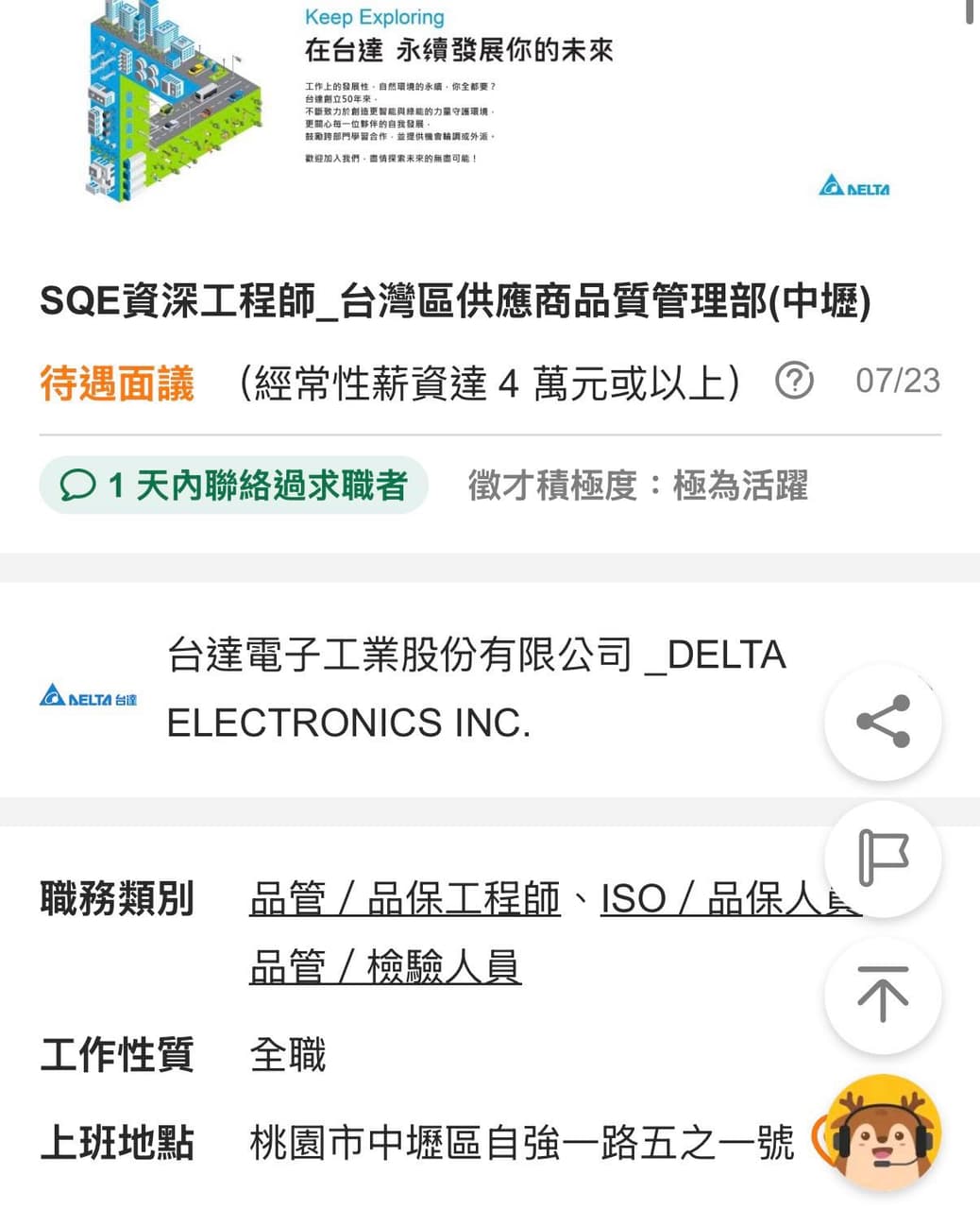Click the 07/23 posting date

coord(896,382)
